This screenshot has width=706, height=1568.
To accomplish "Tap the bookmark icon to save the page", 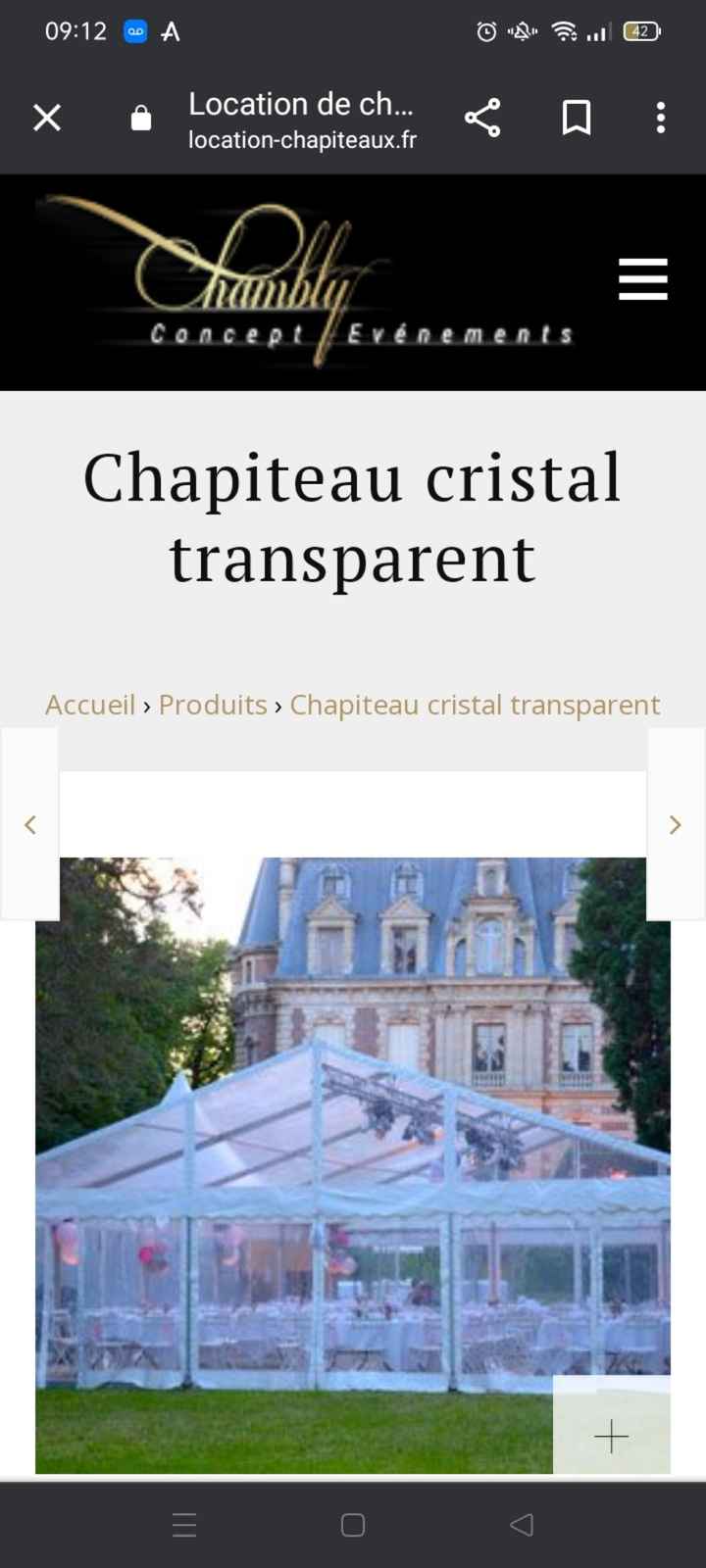I will point(577,118).
